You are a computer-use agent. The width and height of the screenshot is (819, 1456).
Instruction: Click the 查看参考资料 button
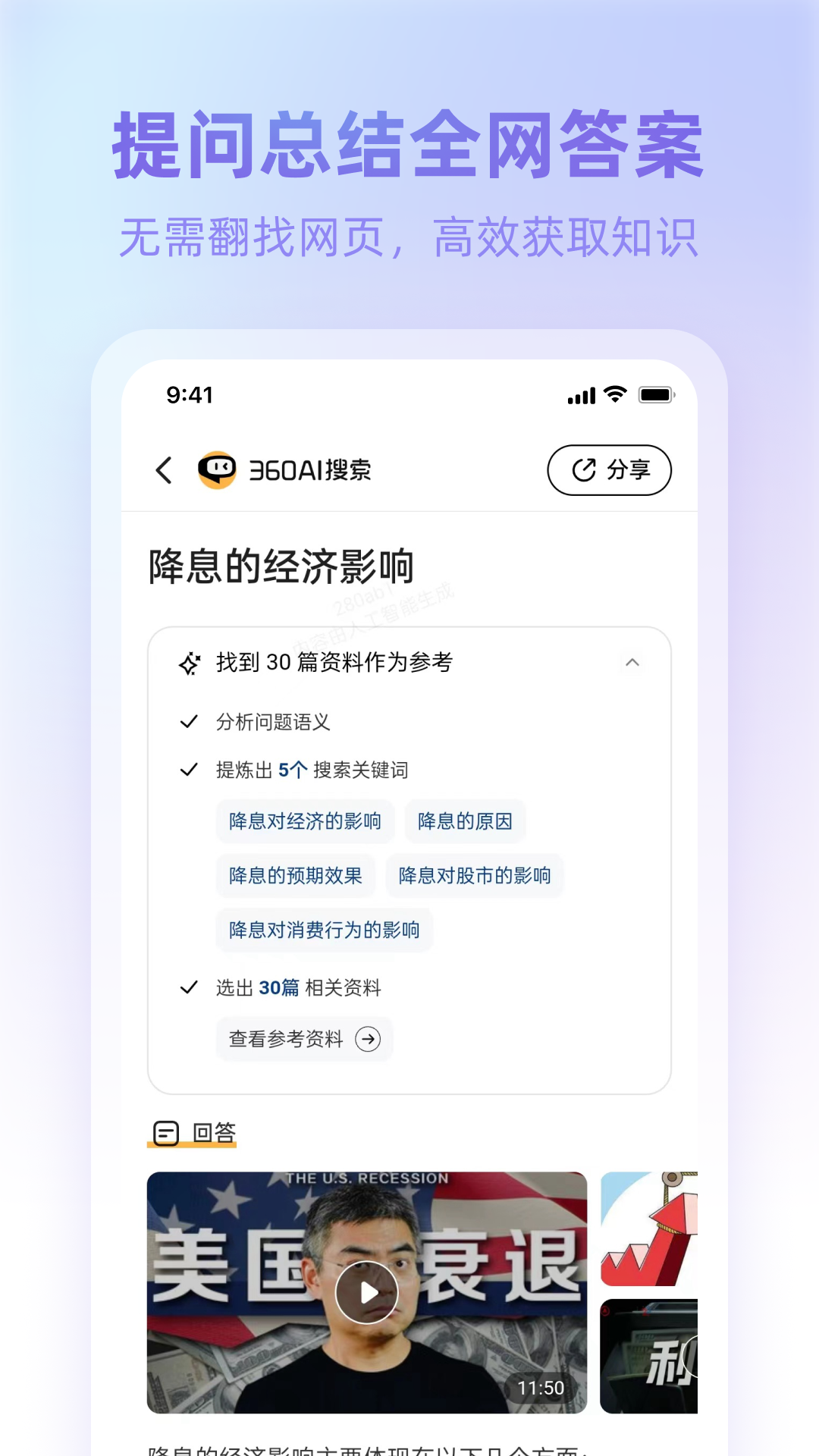[x=303, y=1039]
